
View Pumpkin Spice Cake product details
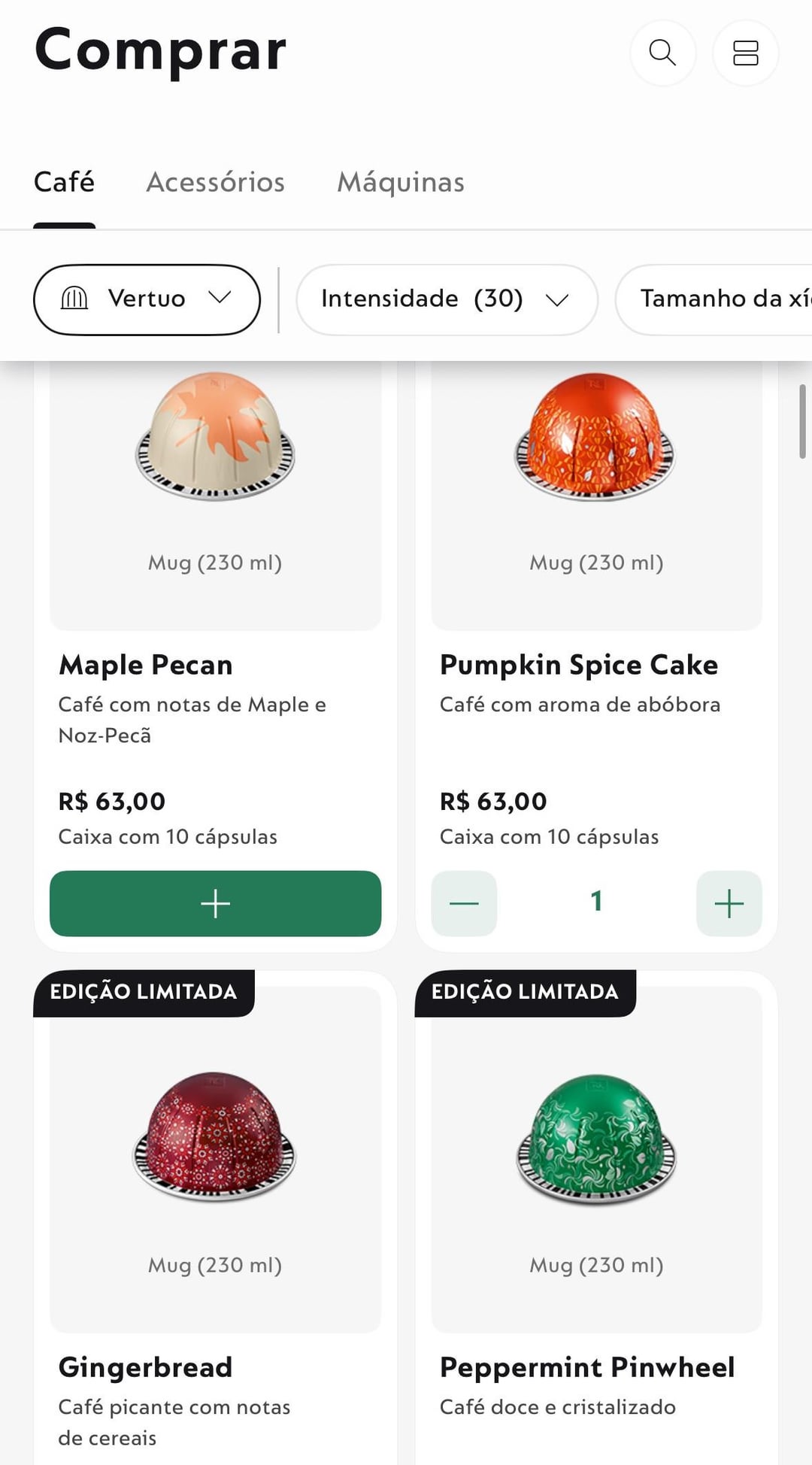coord(579,665)
